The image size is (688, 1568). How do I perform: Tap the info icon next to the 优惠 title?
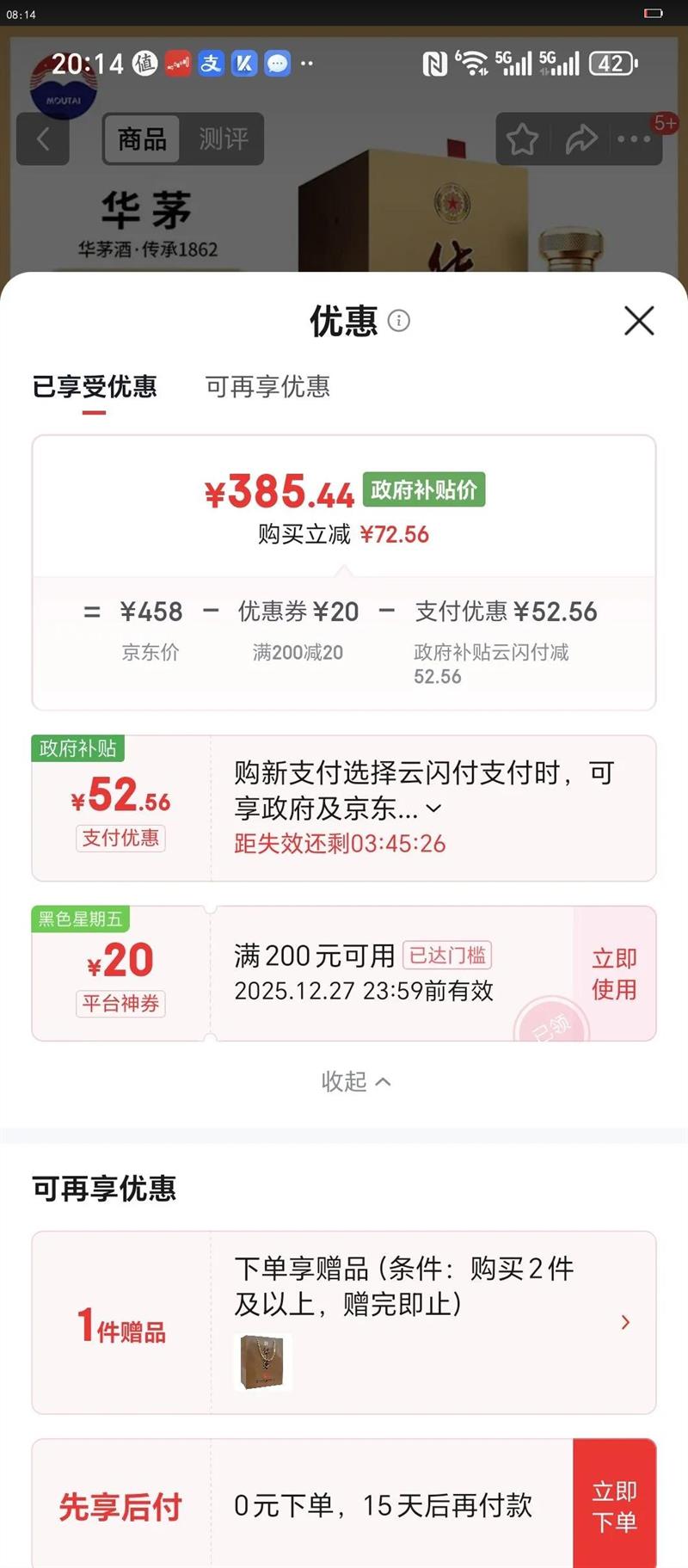[x=398, y=321]
